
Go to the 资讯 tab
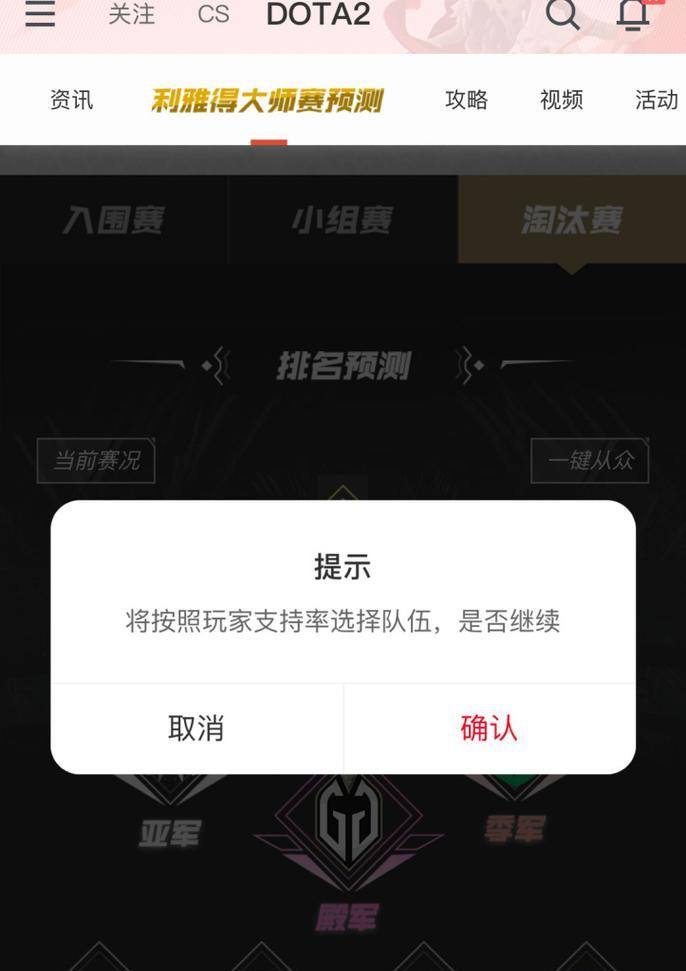[x=71, y=100]
